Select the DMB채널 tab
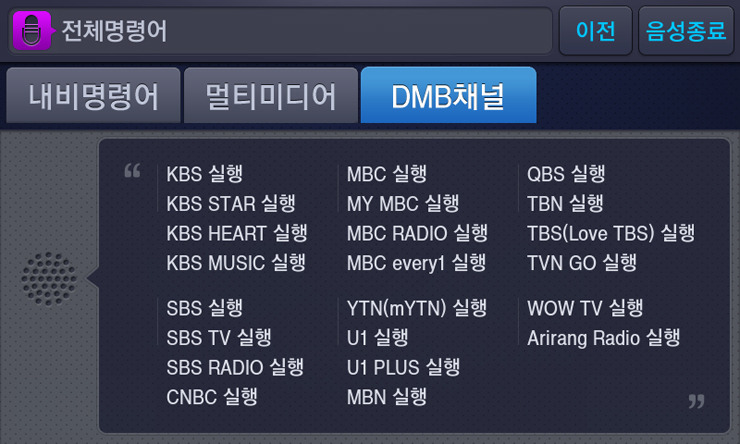740x444 pixels. (448, 96)
